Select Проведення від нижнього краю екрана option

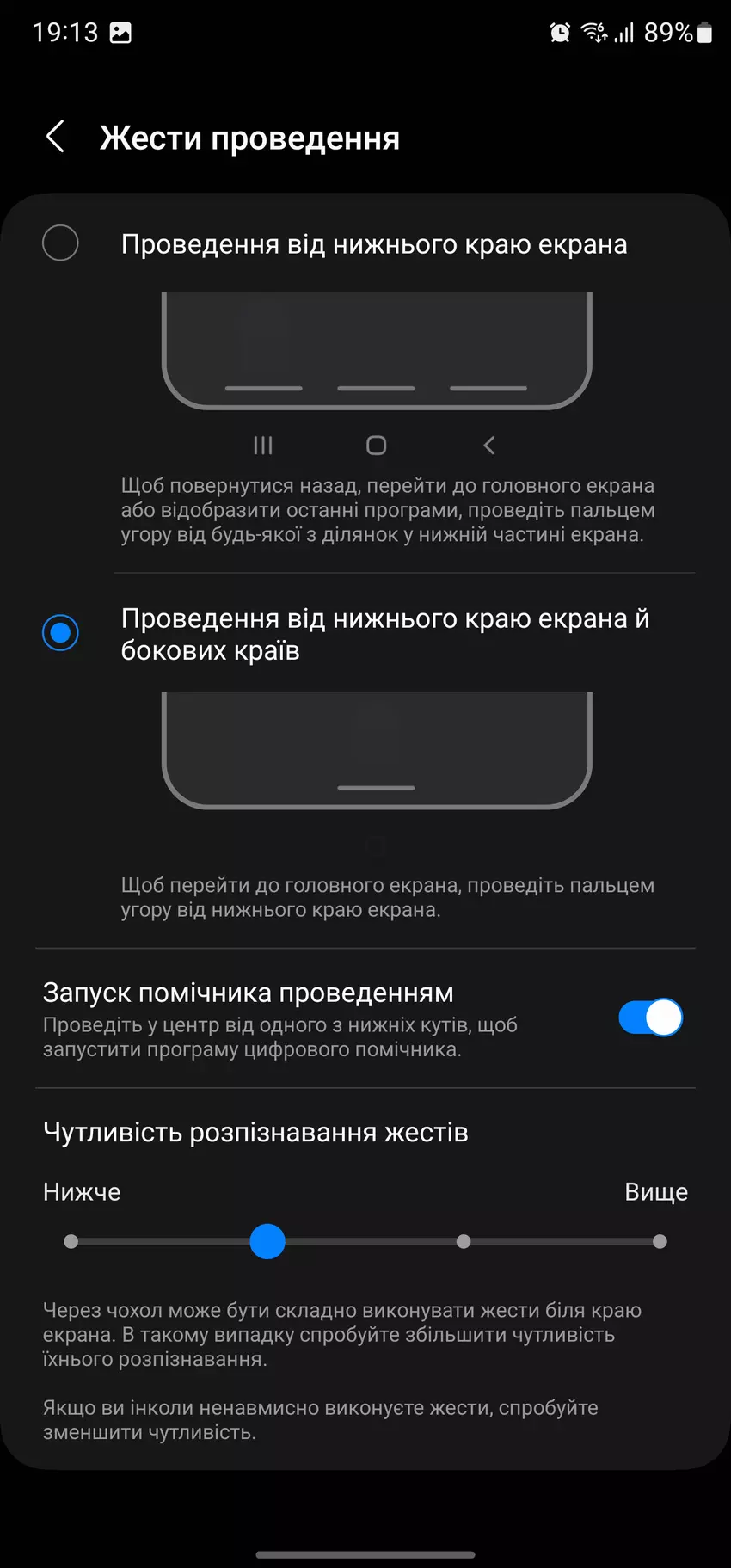60,243
